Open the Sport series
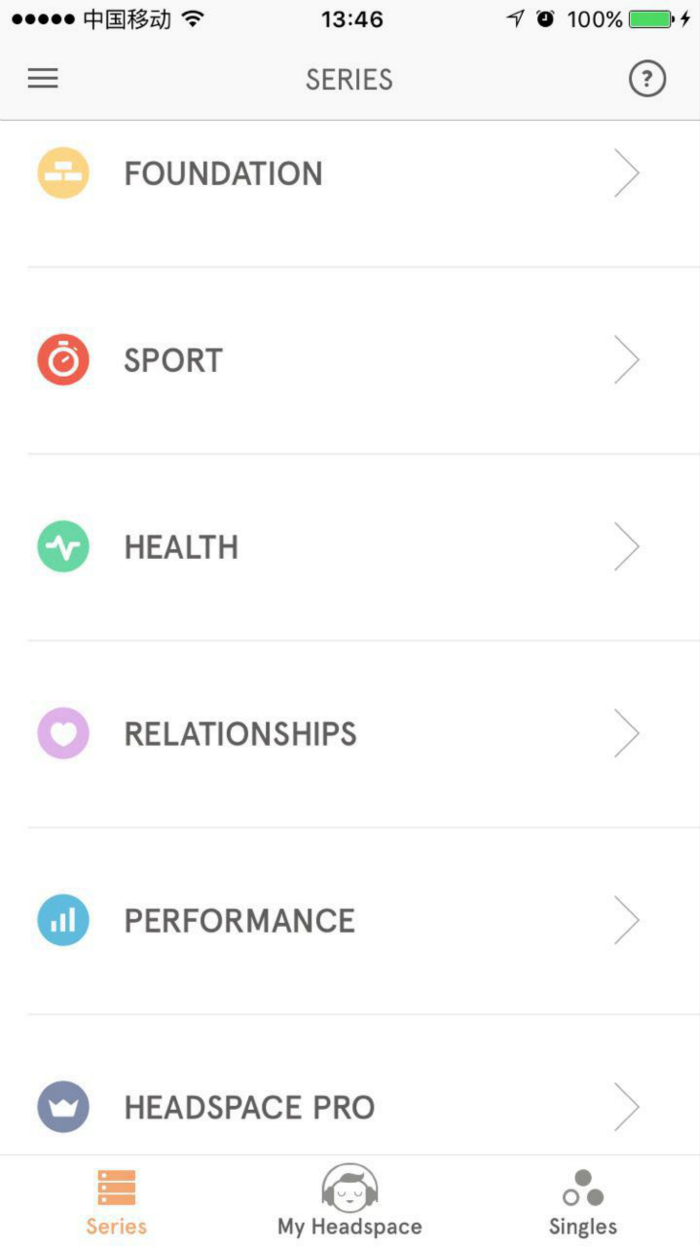 (173, 361)
